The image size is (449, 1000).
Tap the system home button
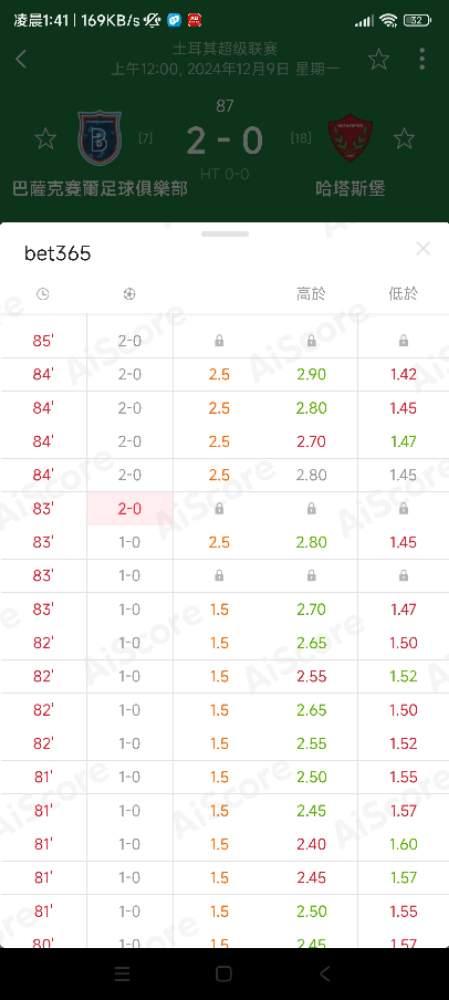tap(224, 973)
